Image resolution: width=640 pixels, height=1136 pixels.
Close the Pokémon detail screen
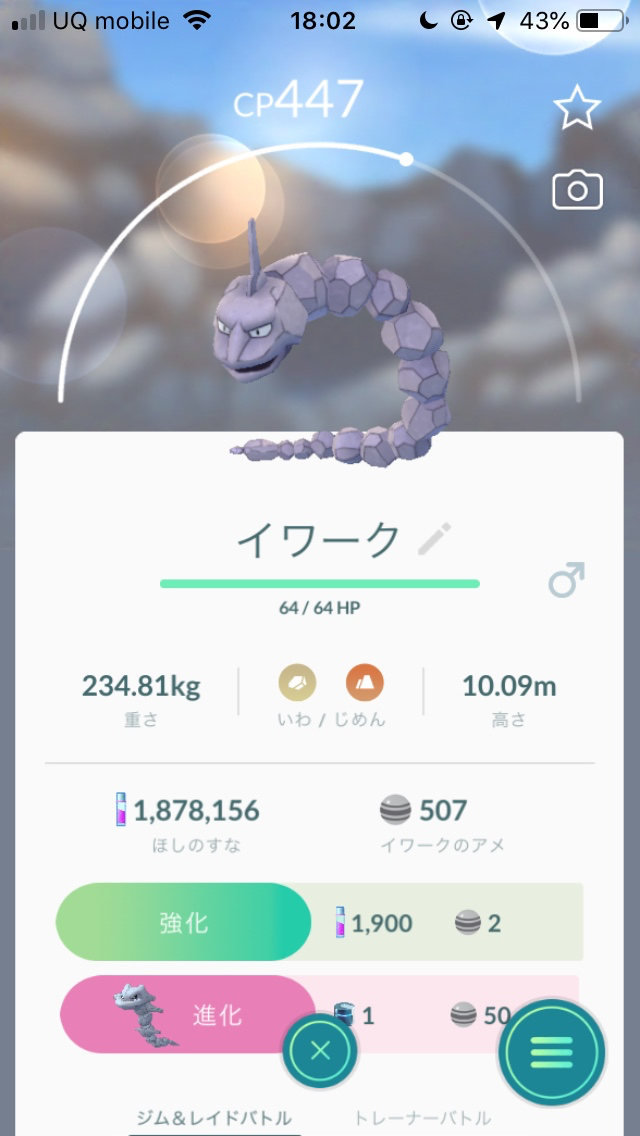pos(320,1050)
